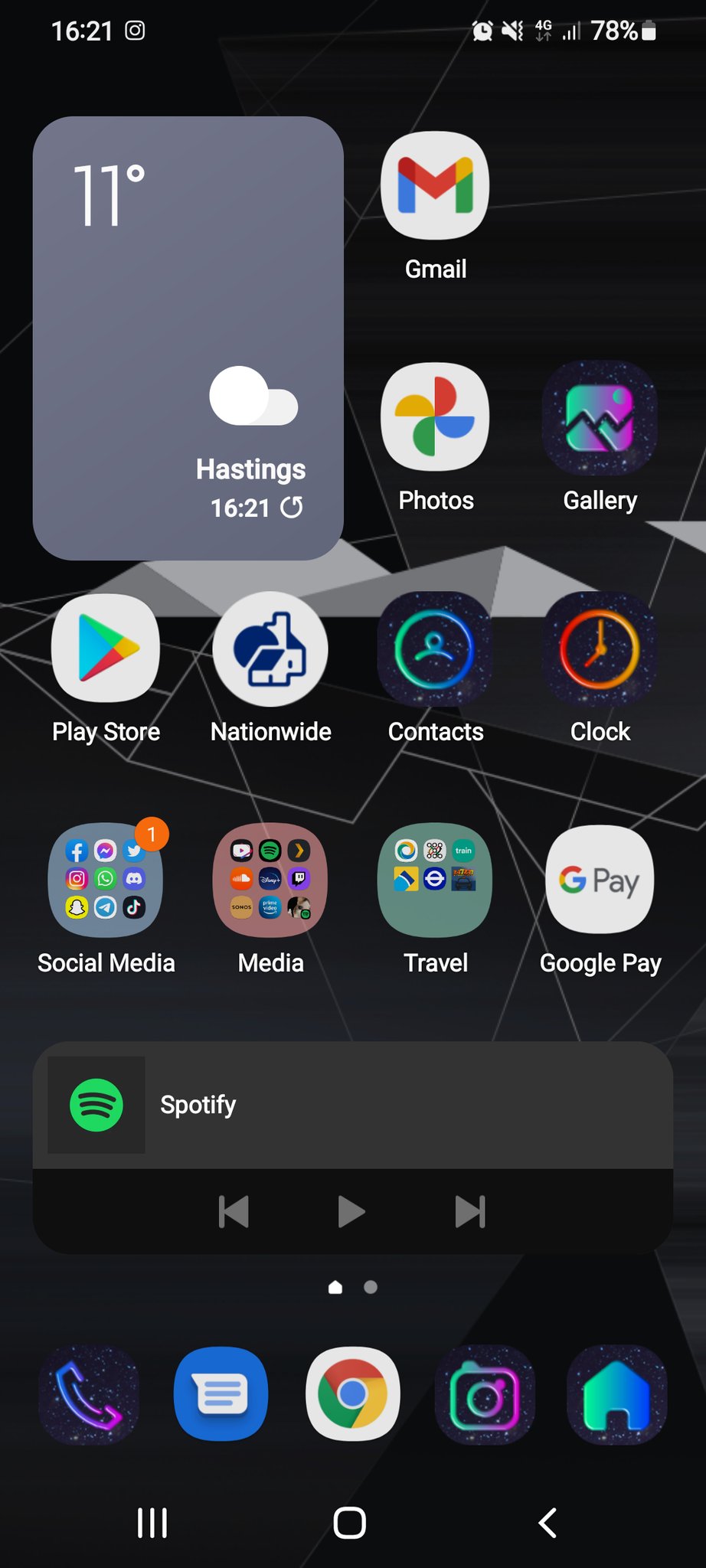Open the Travel folder
706x1568 pixels.
coord(435,880)
